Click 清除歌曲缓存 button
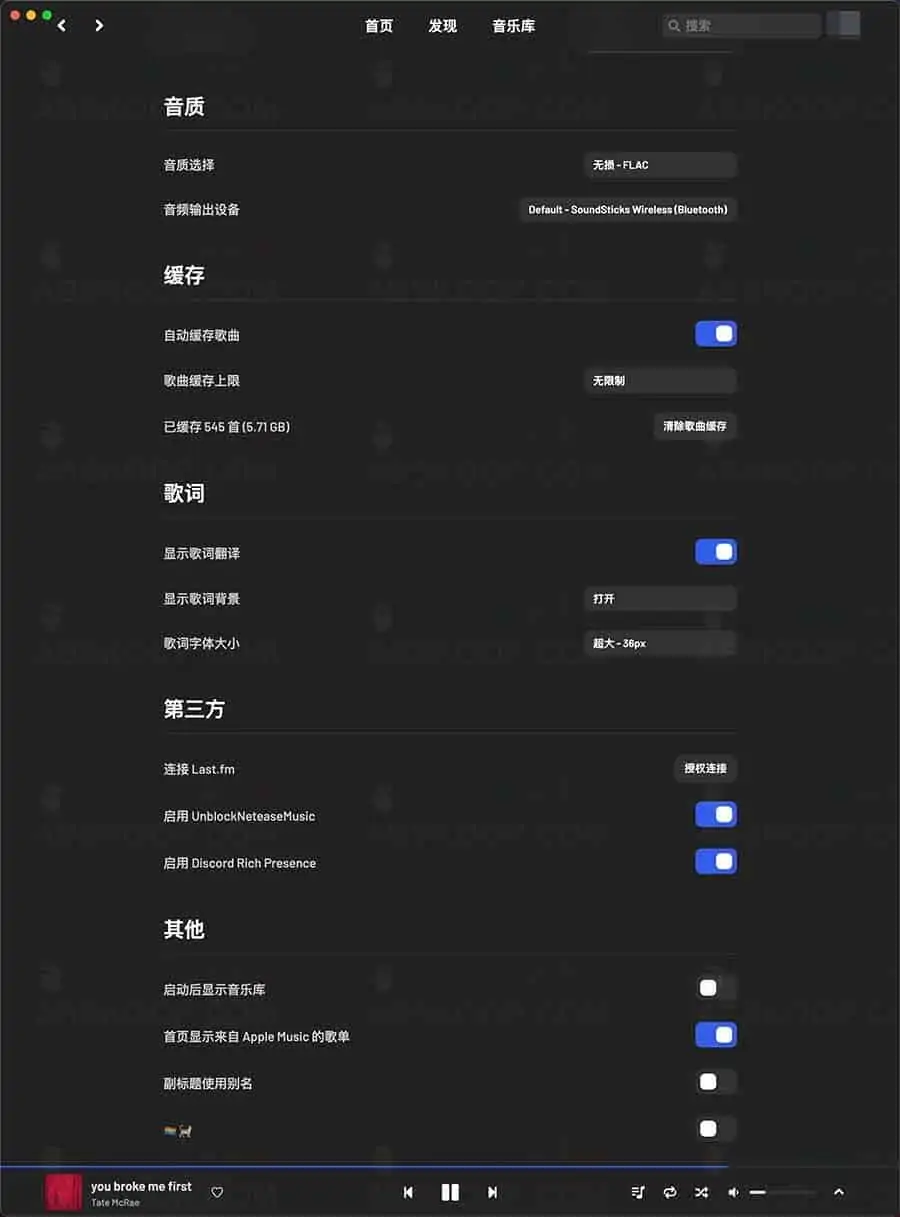This screenshot has width=900, height=1217. point(695,426)
